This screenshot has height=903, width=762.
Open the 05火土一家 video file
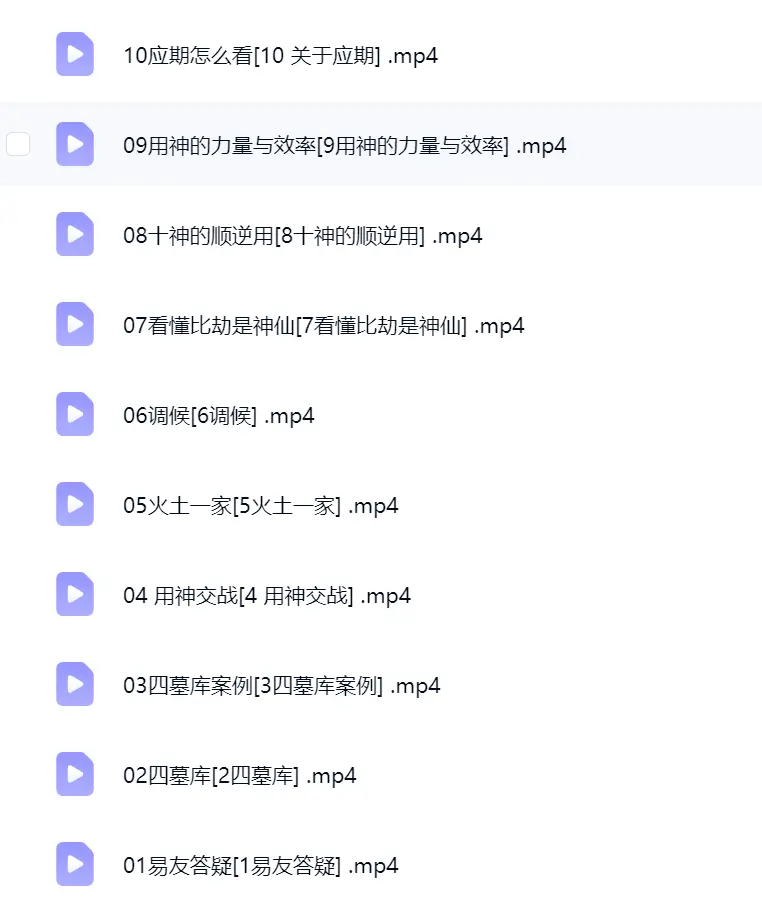260,505
